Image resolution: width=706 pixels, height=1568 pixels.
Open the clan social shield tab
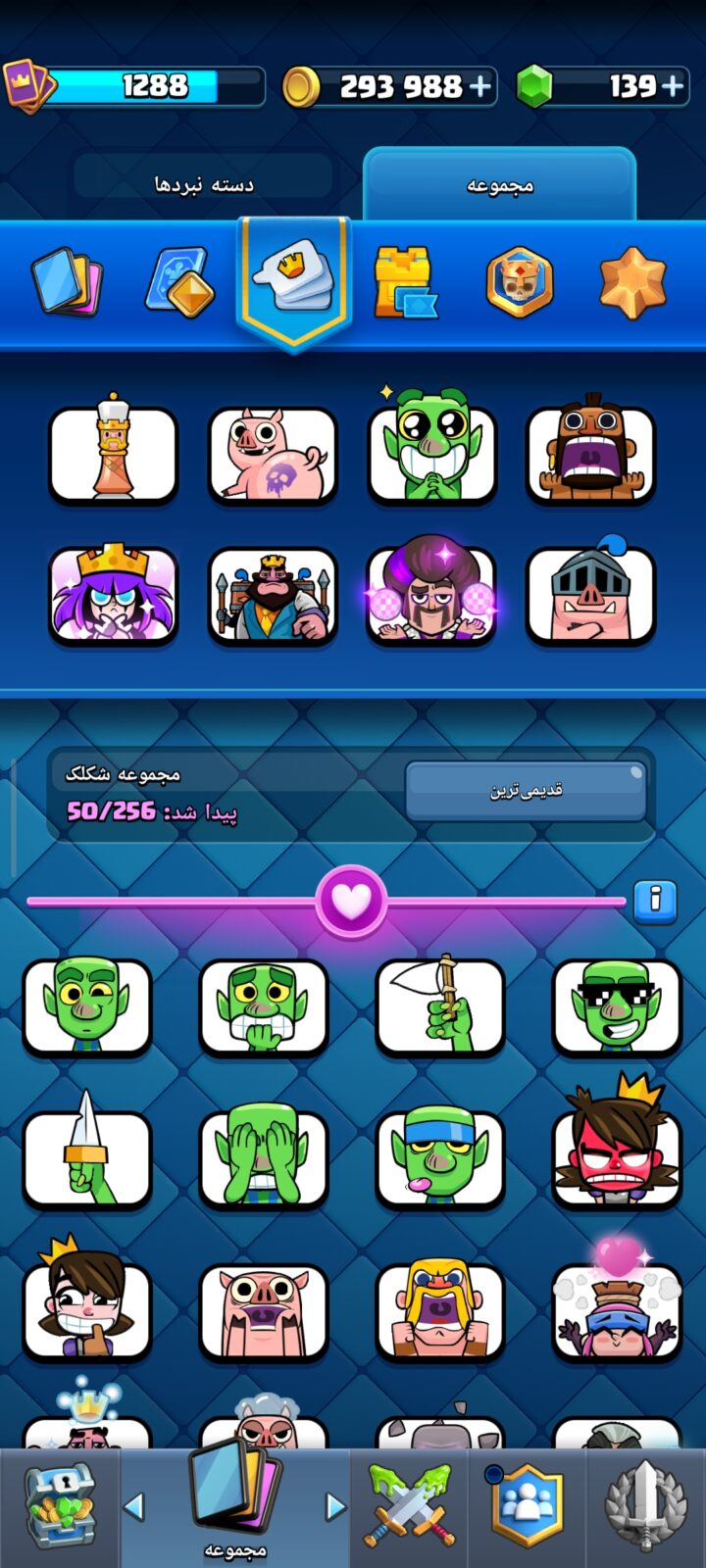[527, 1507]
